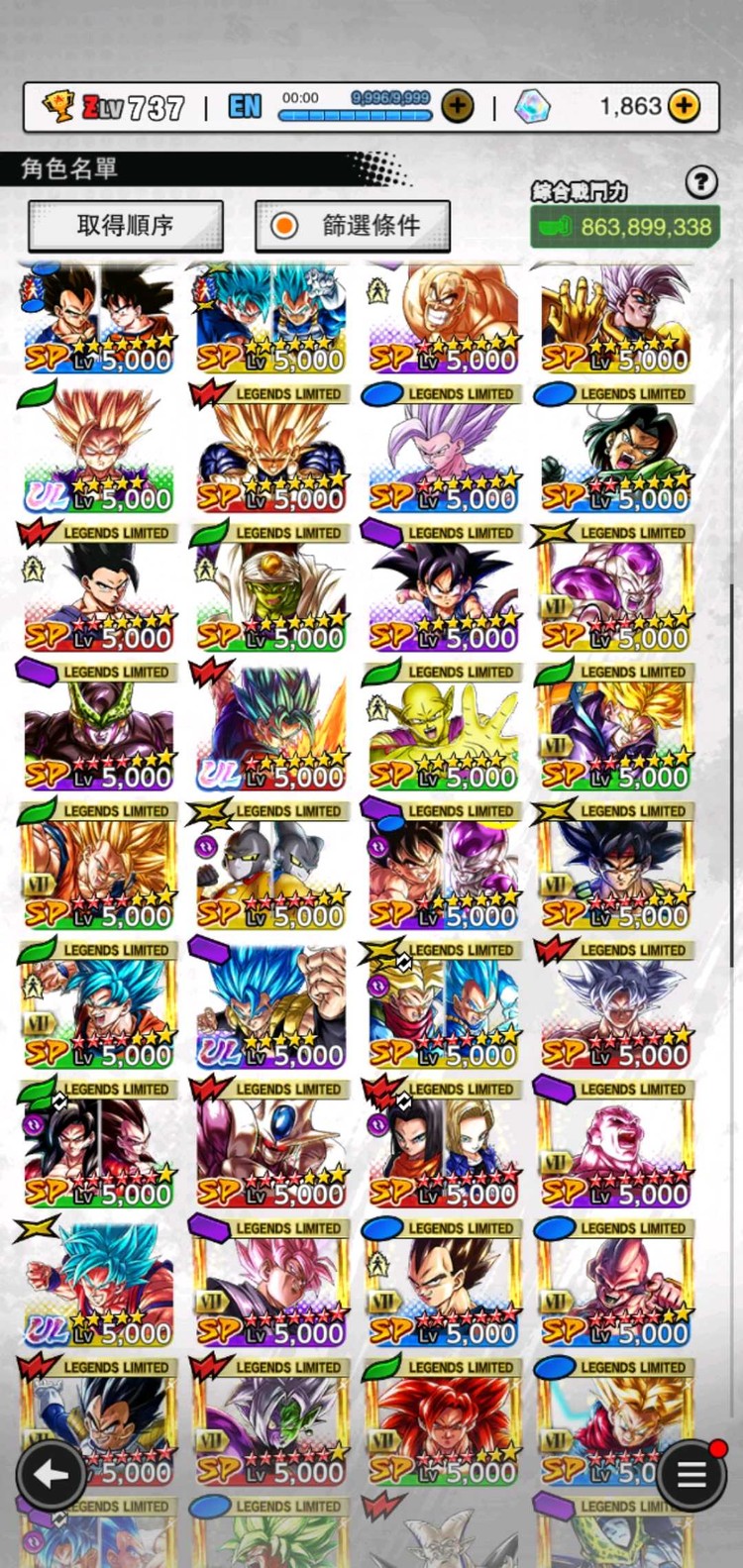This screenshot has width=743, height=1568.
Task: Open the hamburger menu button
Action: tap(691, 1475)
